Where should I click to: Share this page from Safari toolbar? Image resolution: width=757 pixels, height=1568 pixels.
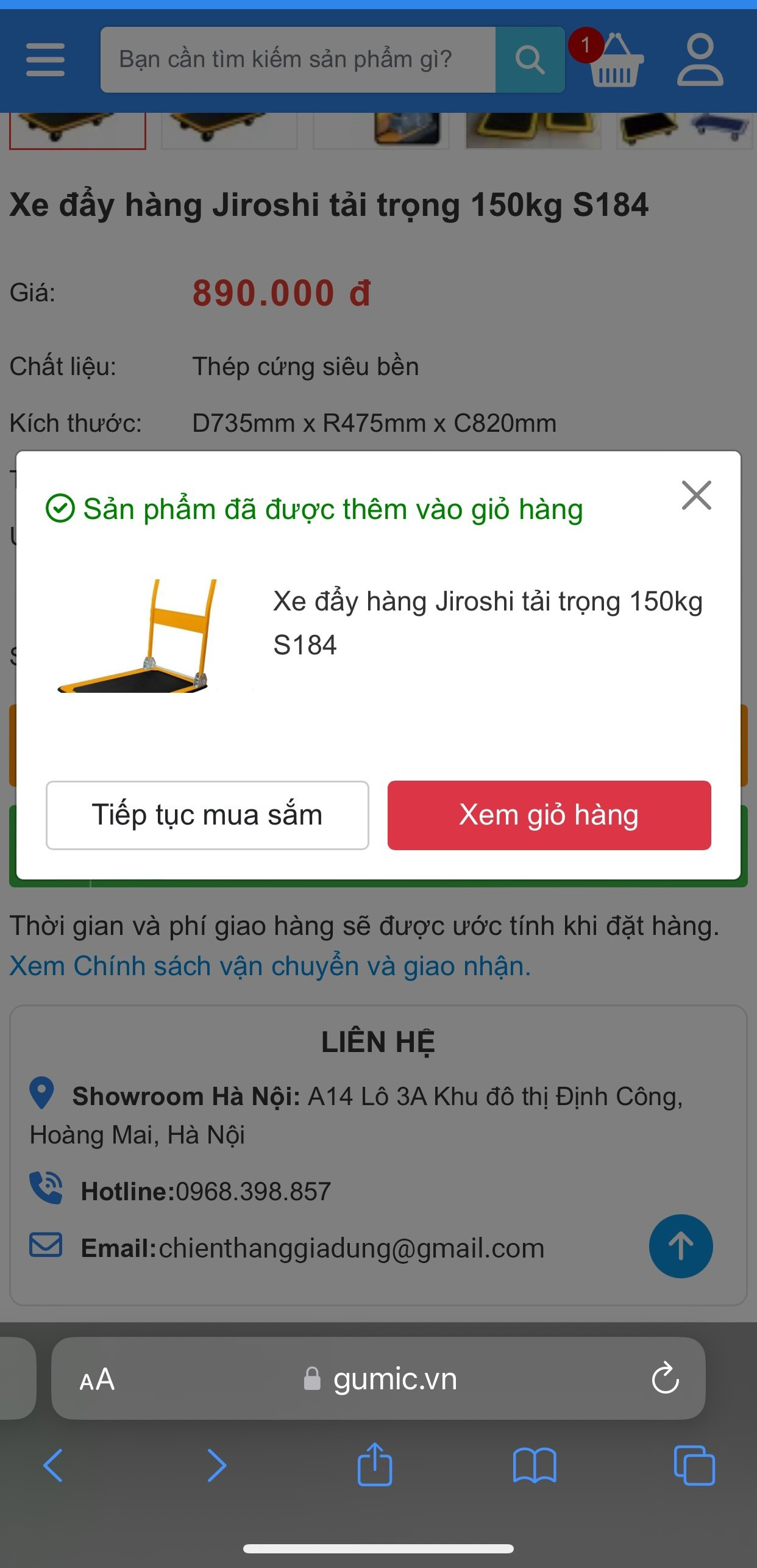375,1464
